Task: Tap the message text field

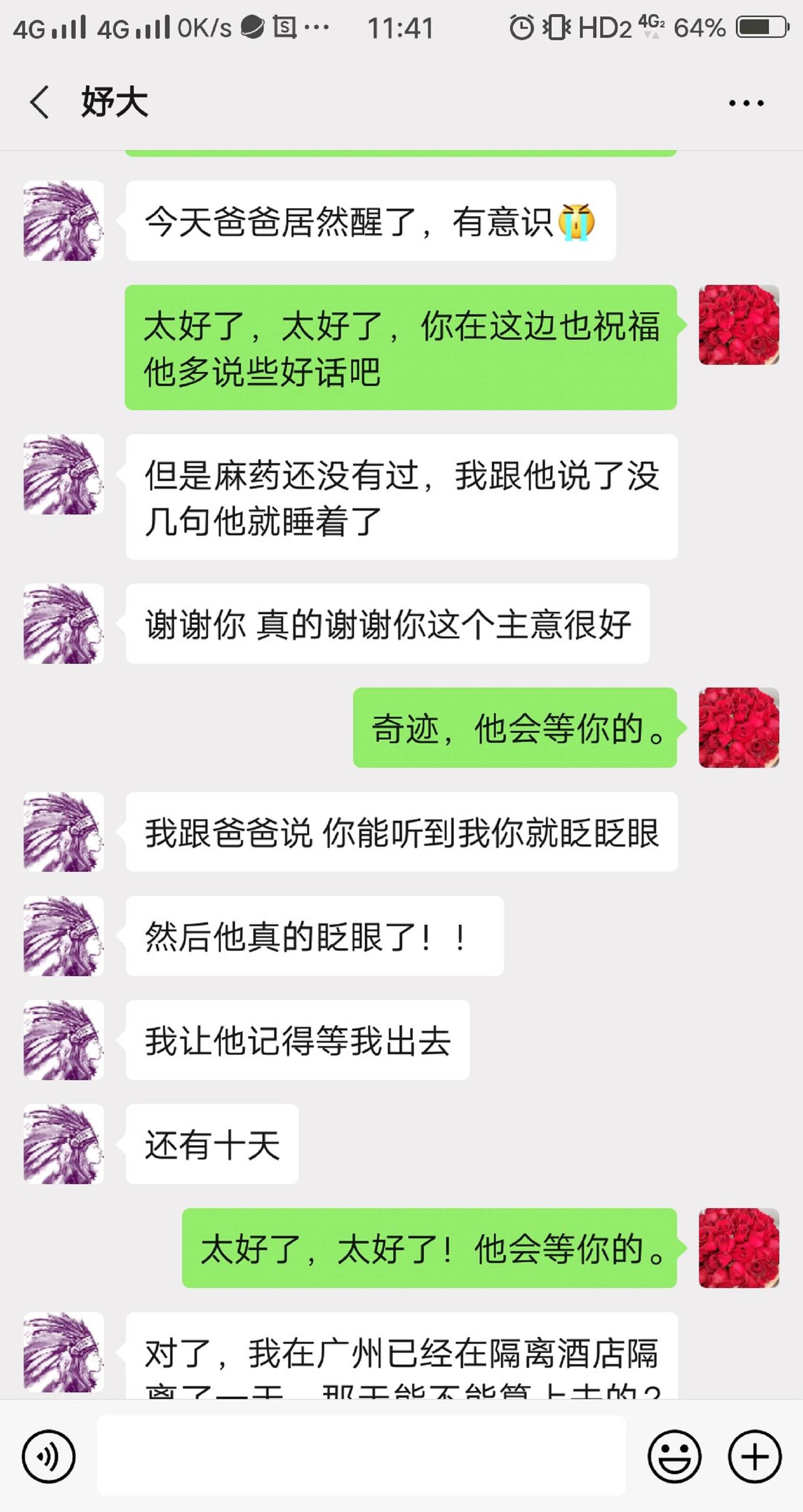Action: [x=361, y=1456]
